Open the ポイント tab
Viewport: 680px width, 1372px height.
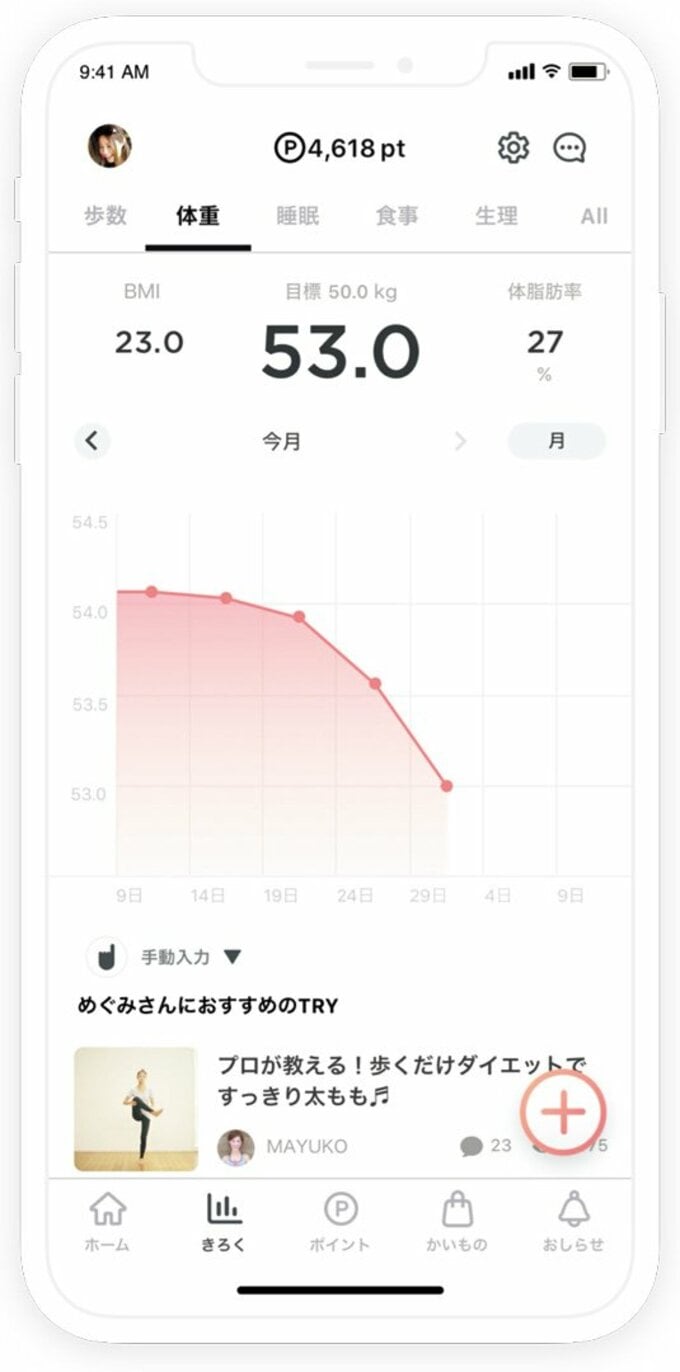pyautogui.click(x=340, y=1222)
